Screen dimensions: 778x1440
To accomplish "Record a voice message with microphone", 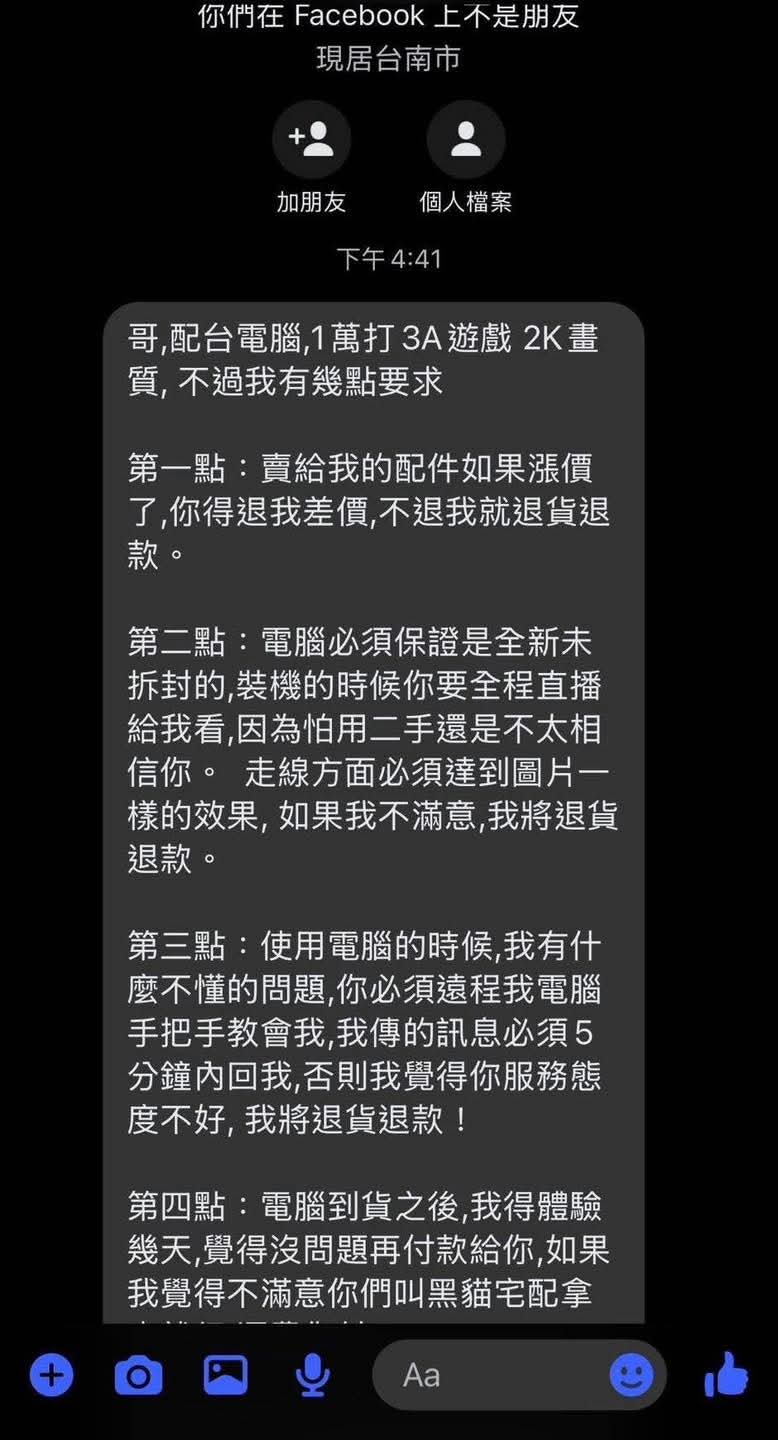I will click(313, 1376).
